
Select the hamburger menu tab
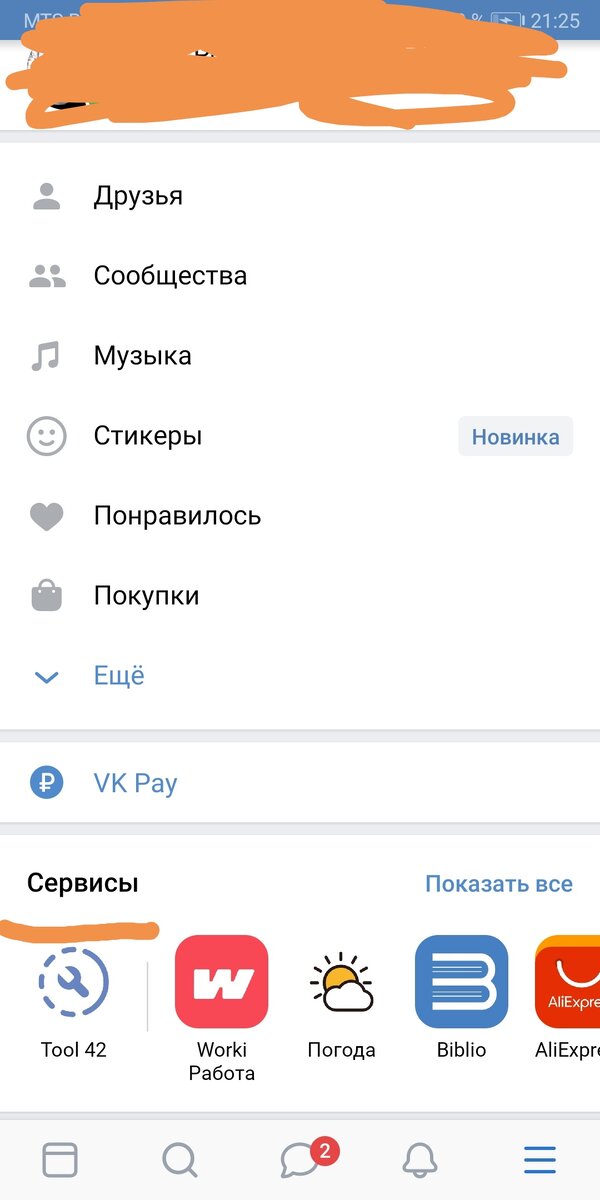(540, 1160)
